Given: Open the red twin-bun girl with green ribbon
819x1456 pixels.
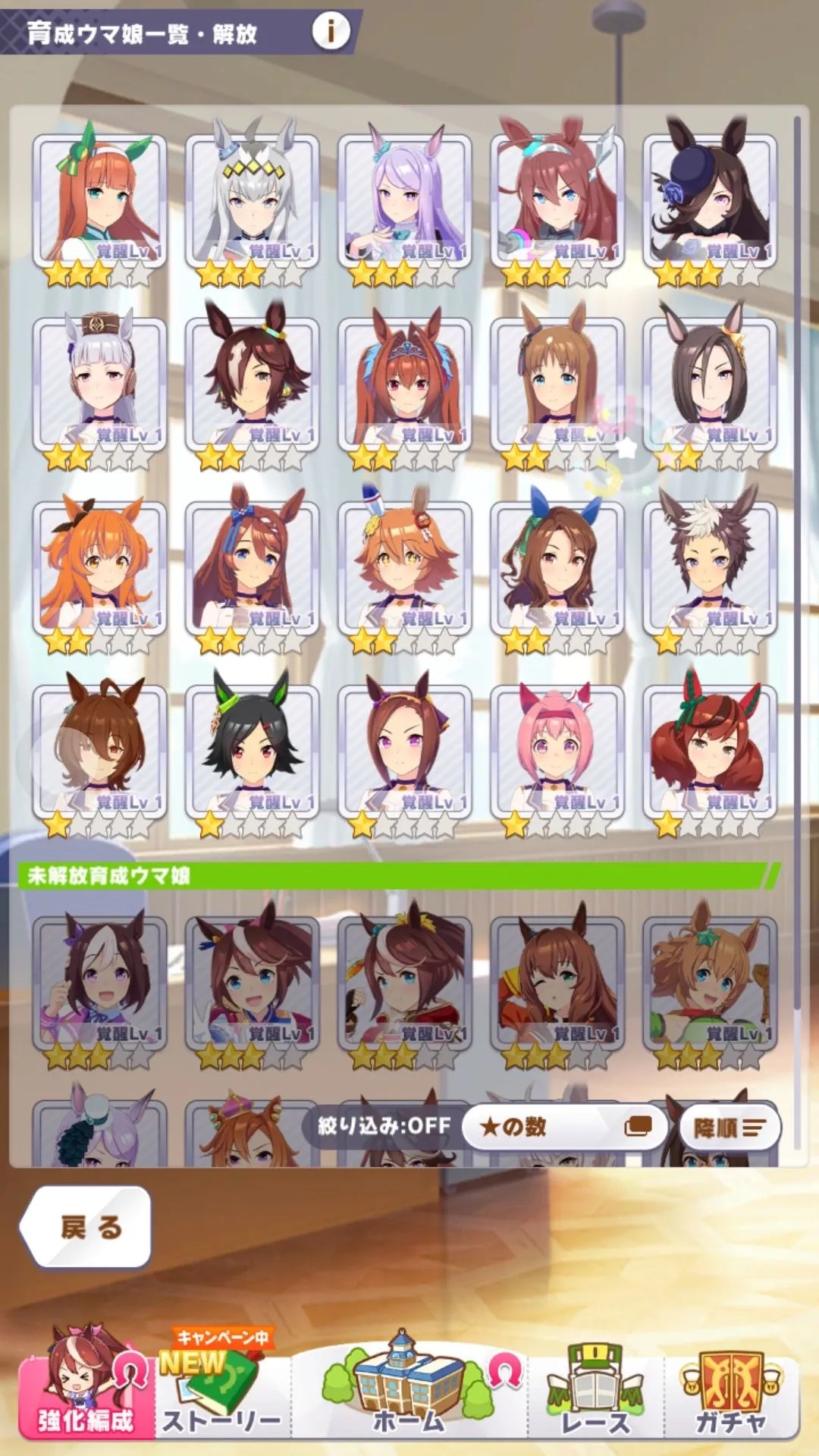Looking at the screenshot, I should point(710,752).
